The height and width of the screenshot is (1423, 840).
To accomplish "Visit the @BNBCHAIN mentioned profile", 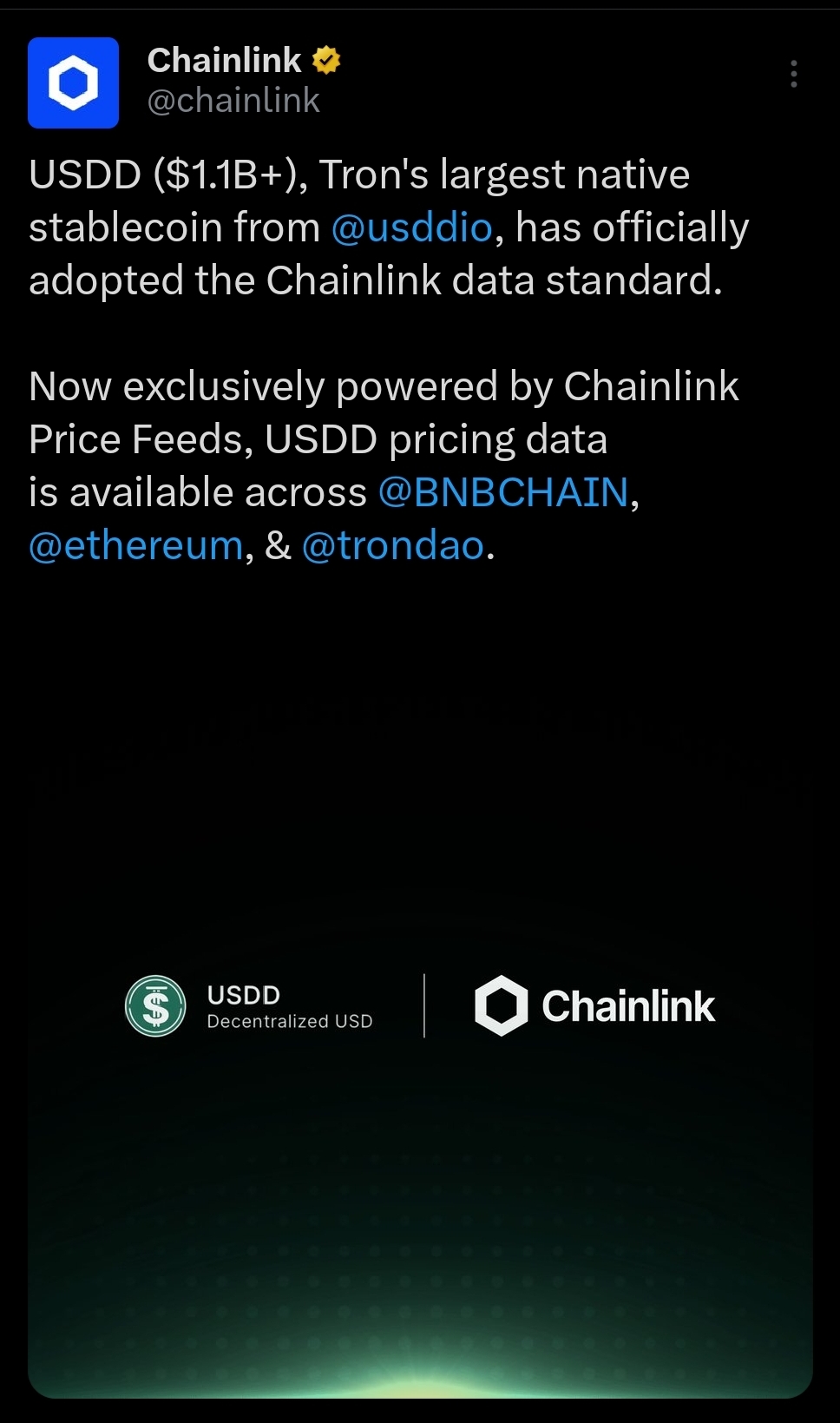I will (503, 493).
